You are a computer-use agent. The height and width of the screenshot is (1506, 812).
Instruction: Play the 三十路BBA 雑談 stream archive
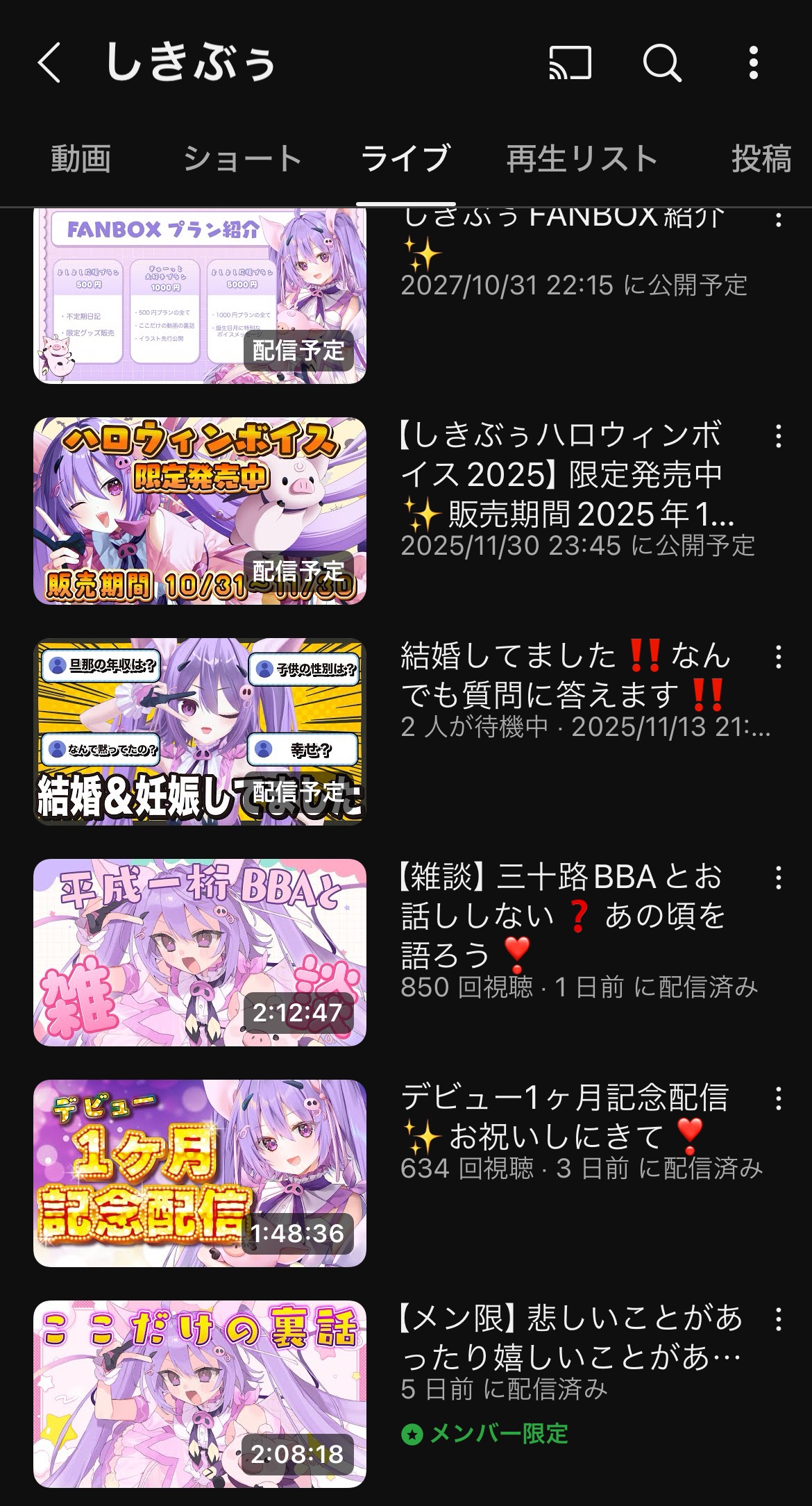click(x=200, y=952)
